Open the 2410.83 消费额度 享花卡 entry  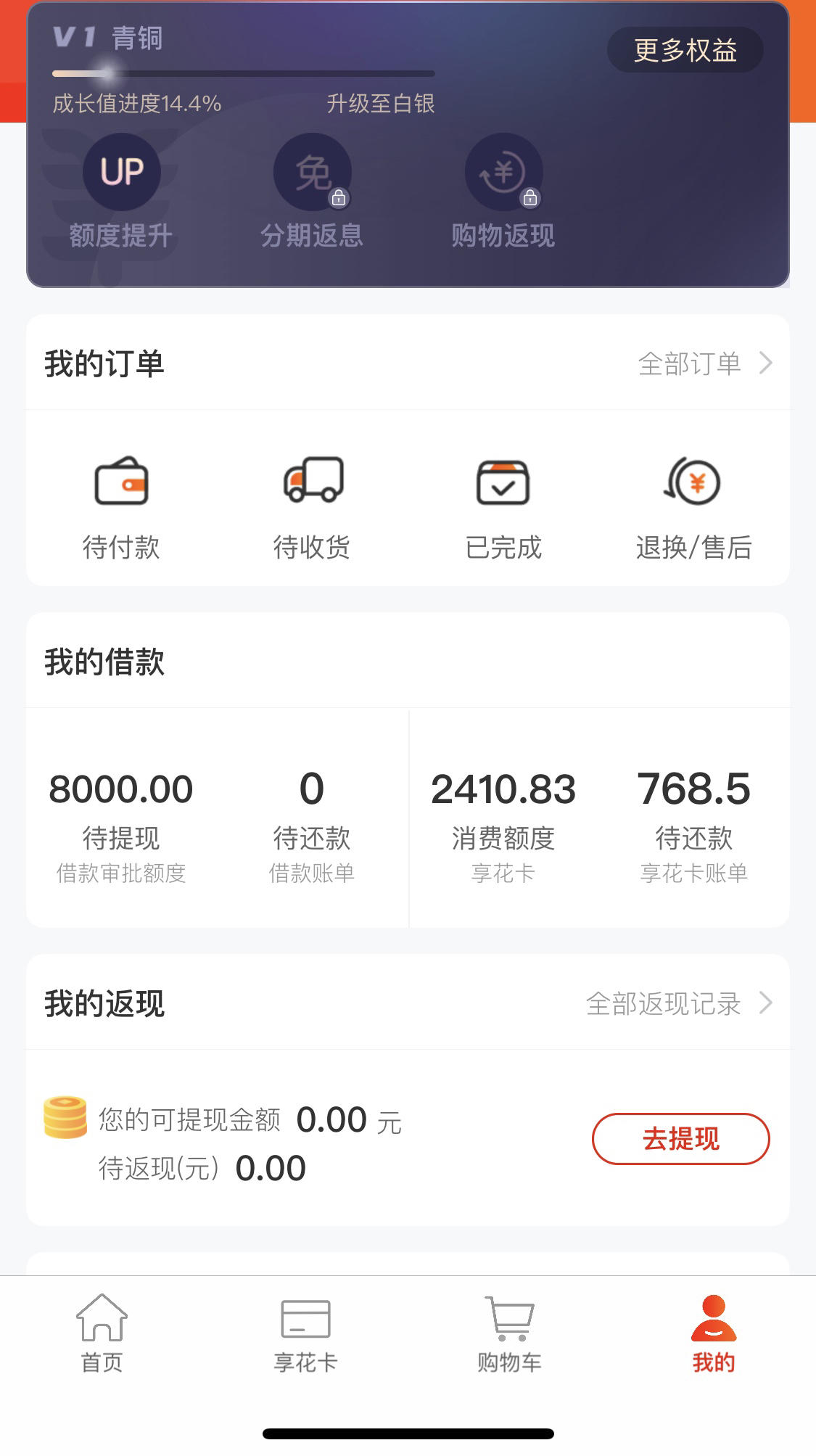click(x=503, y=826)
